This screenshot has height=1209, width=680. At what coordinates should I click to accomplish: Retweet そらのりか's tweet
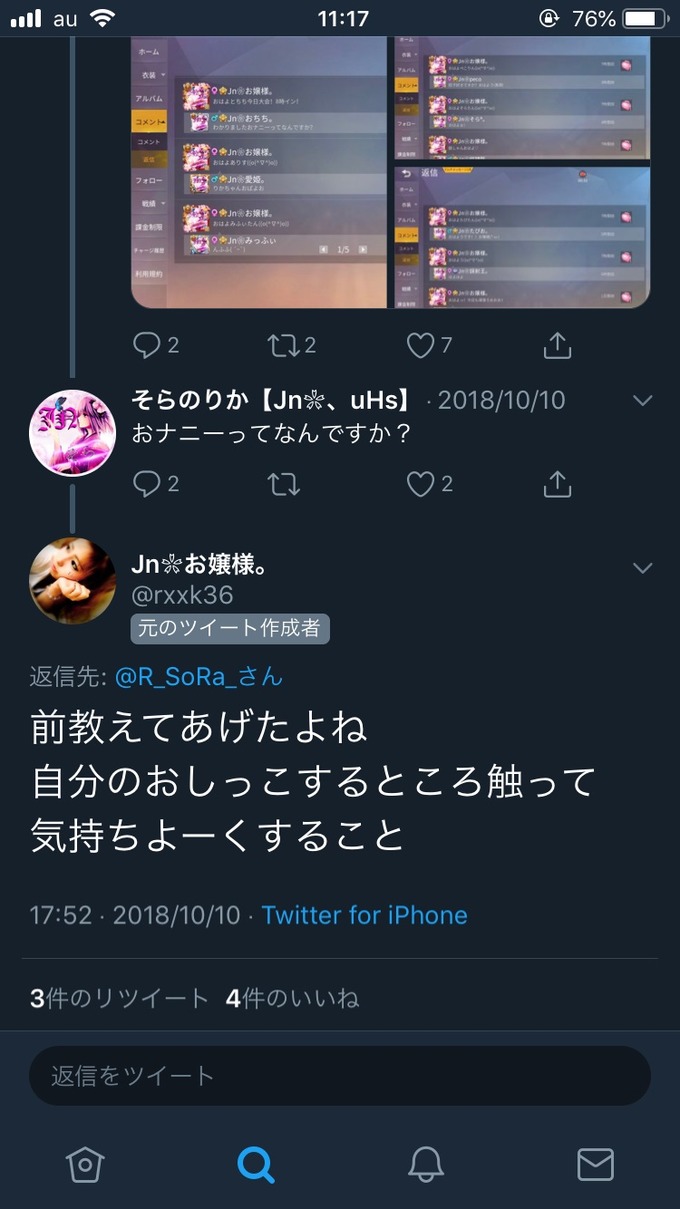pos(283,485)
